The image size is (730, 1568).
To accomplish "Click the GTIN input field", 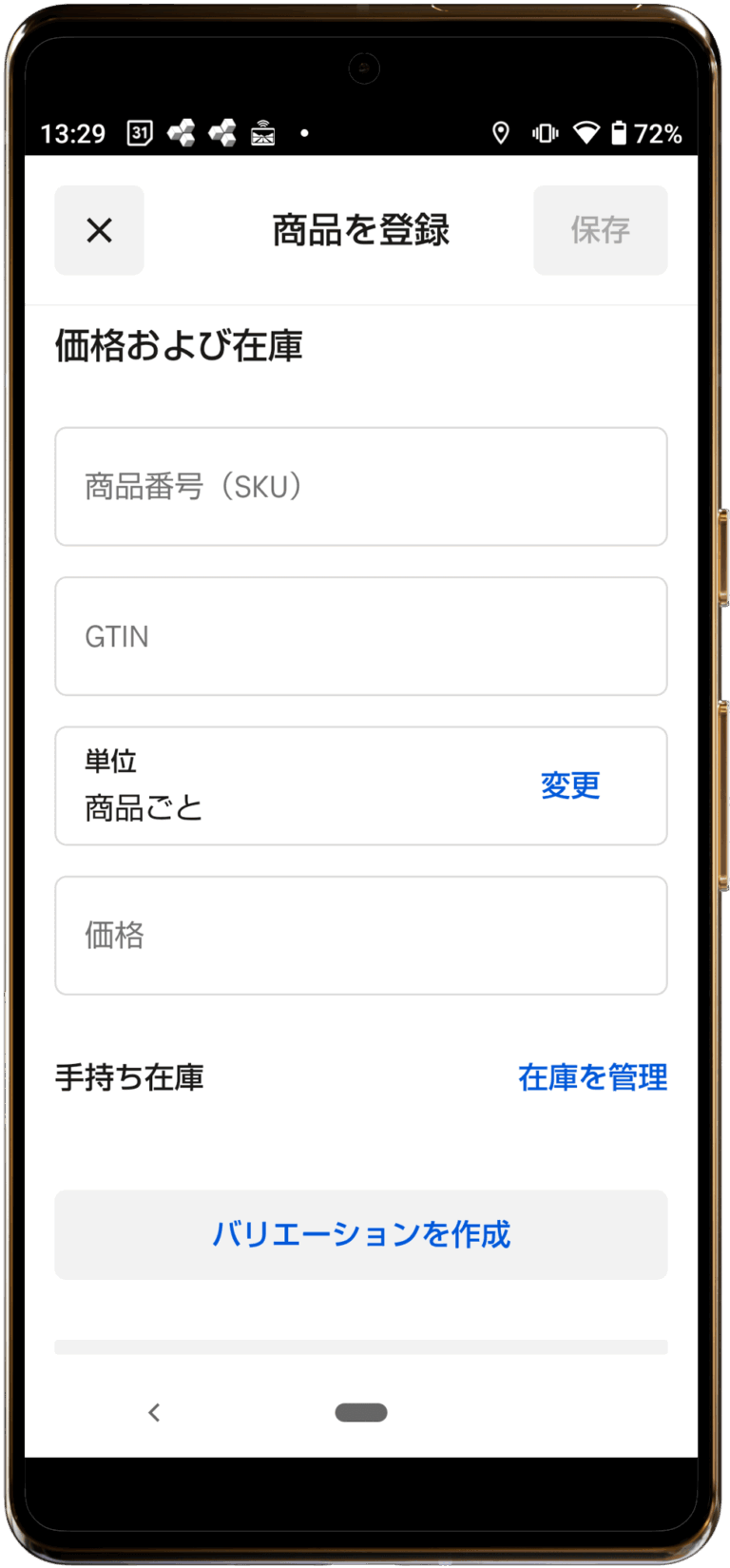I will pyautogui.click(x=361, y=636).
